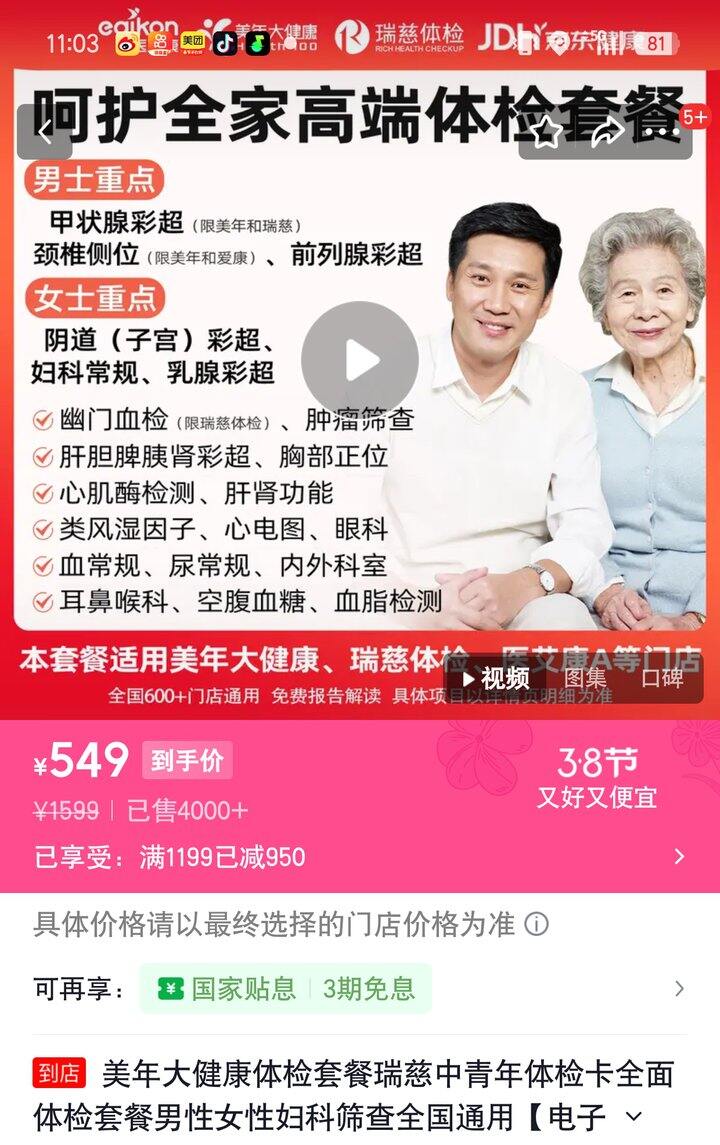Switch to the 图集 gallery tab
The width and height of the screenshot is (720, 1145).
(584, 679)
